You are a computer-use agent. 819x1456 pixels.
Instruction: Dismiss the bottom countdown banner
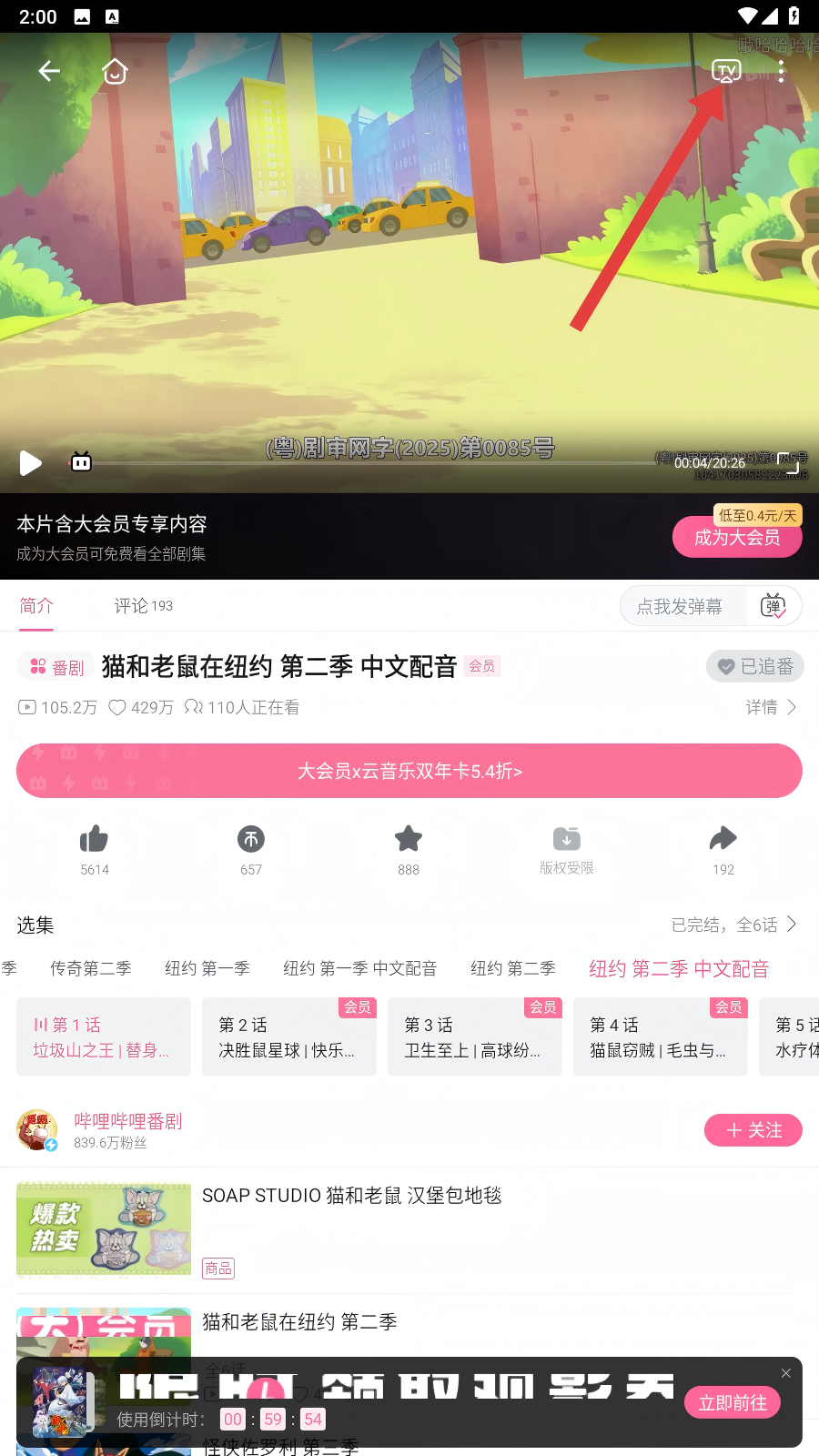[786, 1373]
